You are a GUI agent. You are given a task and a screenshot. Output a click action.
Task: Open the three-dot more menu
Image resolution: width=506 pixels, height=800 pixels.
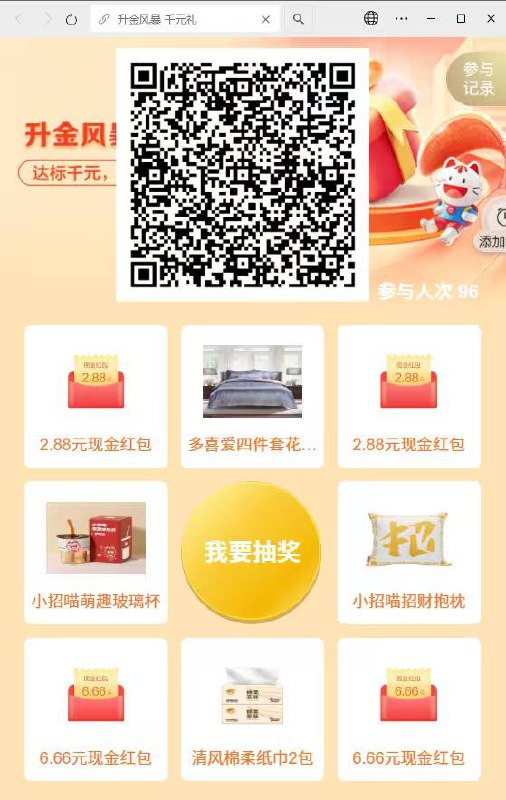click(401, 19)
